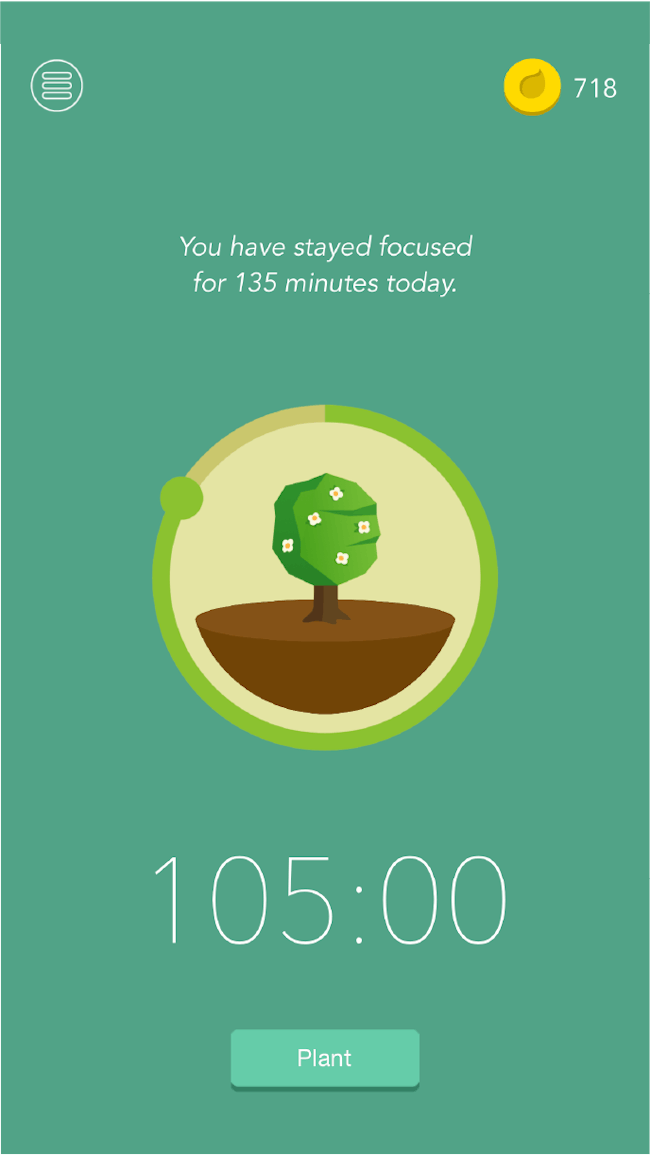Tap the timer dial's round handle
This screenshot has width=650, height=1155.
pos(181,498)
